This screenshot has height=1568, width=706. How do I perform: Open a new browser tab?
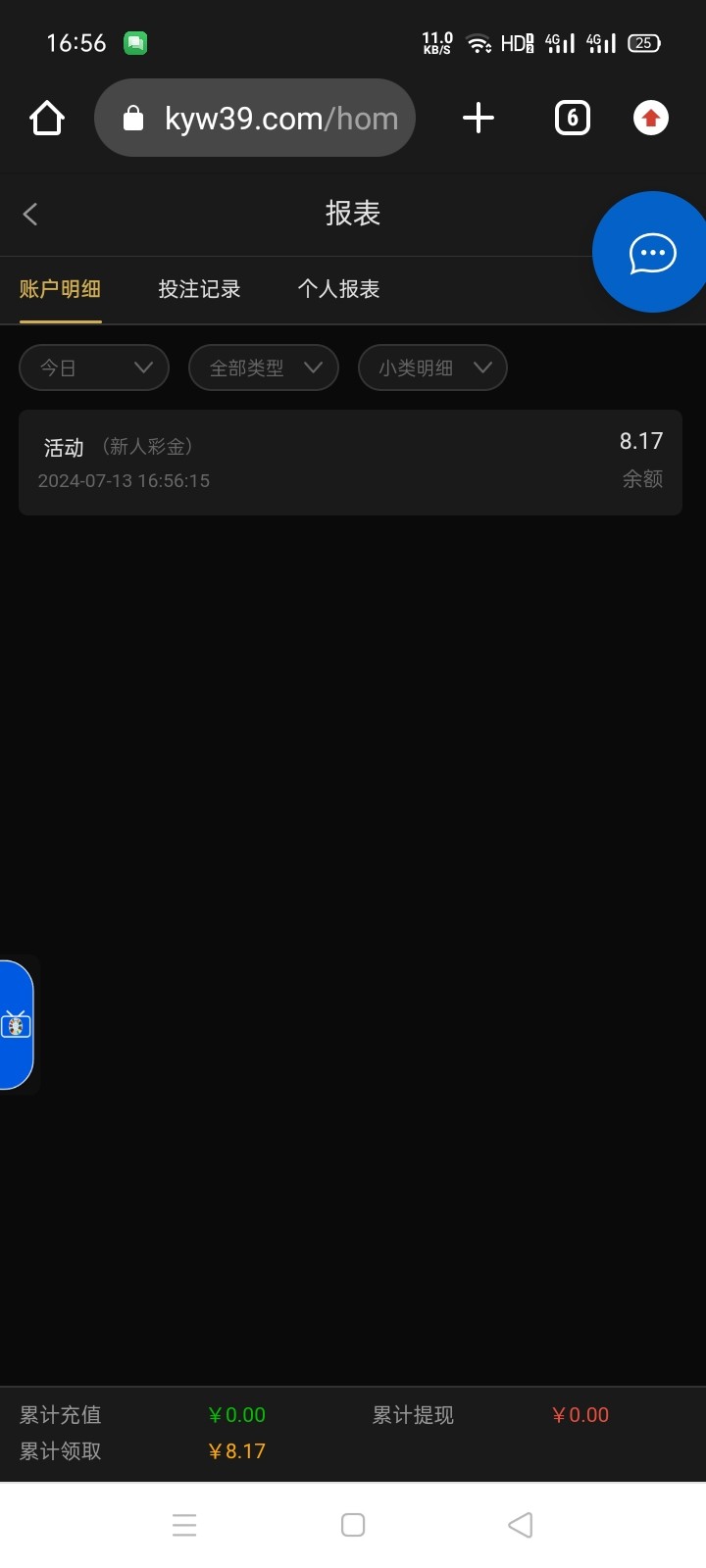click(x=479, y=119)
